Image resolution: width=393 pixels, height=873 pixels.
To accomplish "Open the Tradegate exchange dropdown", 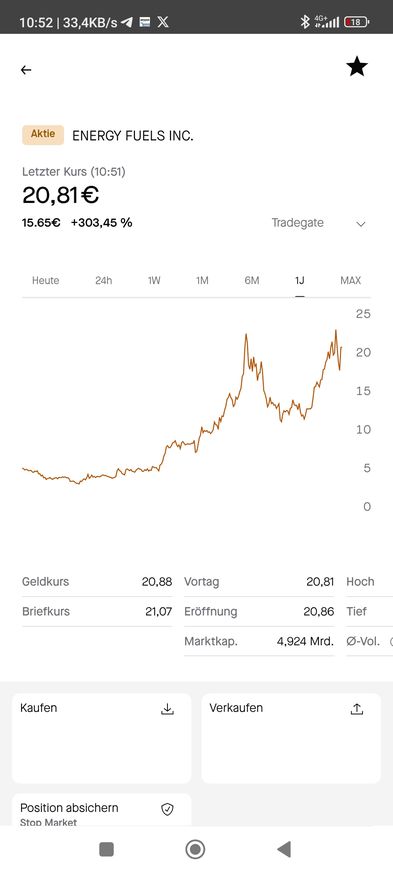I will coord(318,223).
